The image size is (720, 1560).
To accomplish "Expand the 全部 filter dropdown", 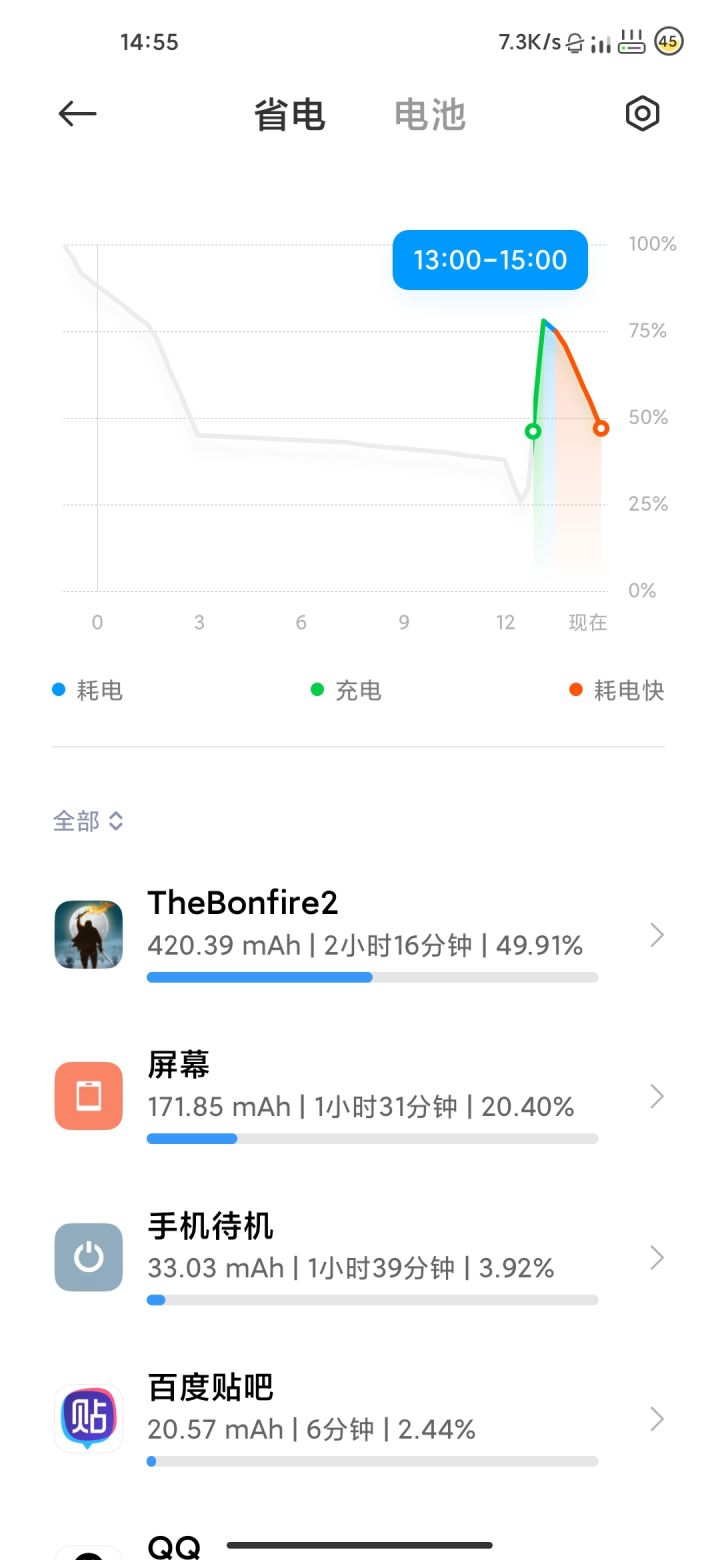I will [x=88, y=821].
